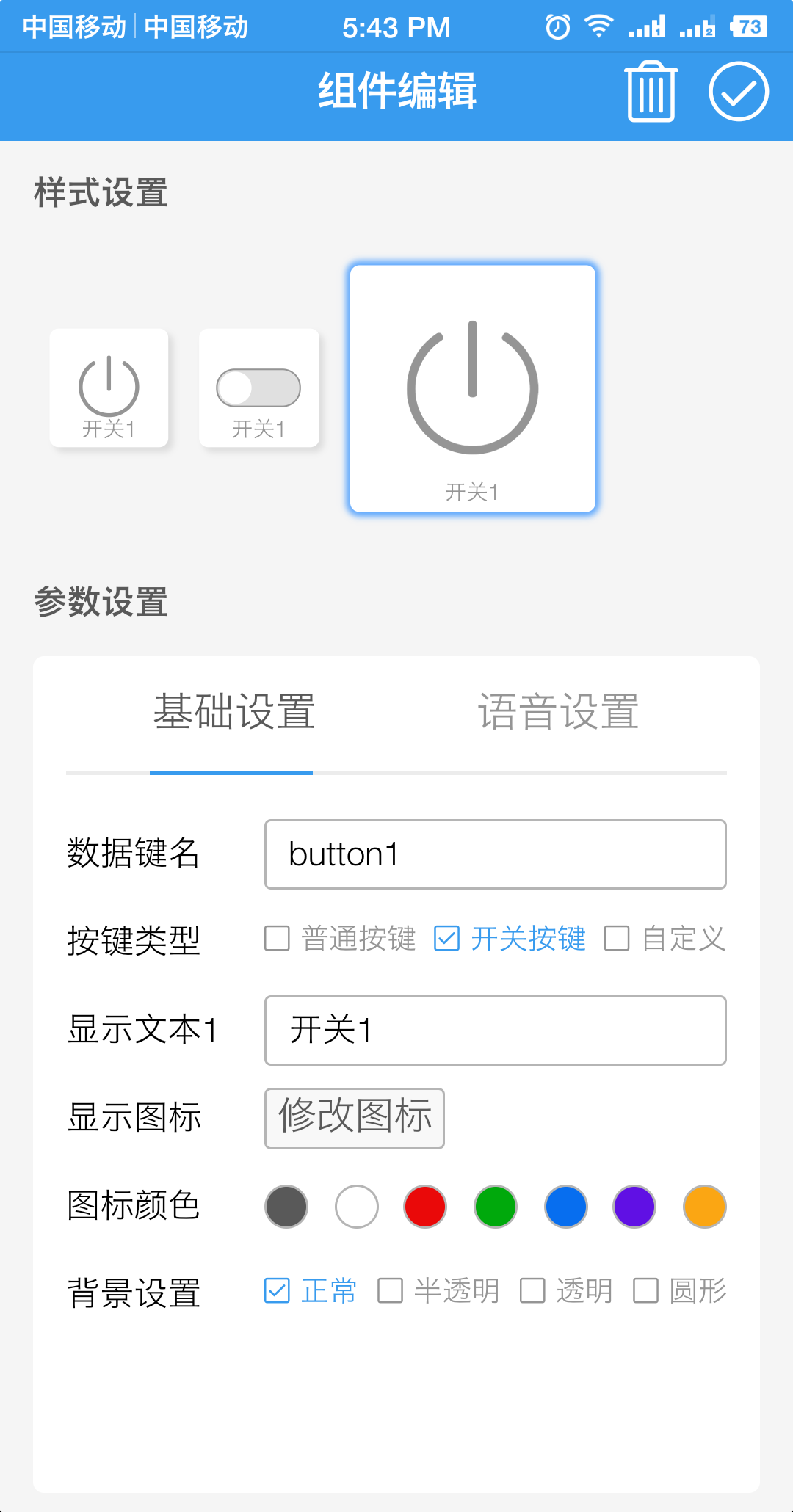Tap the 修改图标 button
Screen dimensions: 793x1512
(x=355, y=1118)
